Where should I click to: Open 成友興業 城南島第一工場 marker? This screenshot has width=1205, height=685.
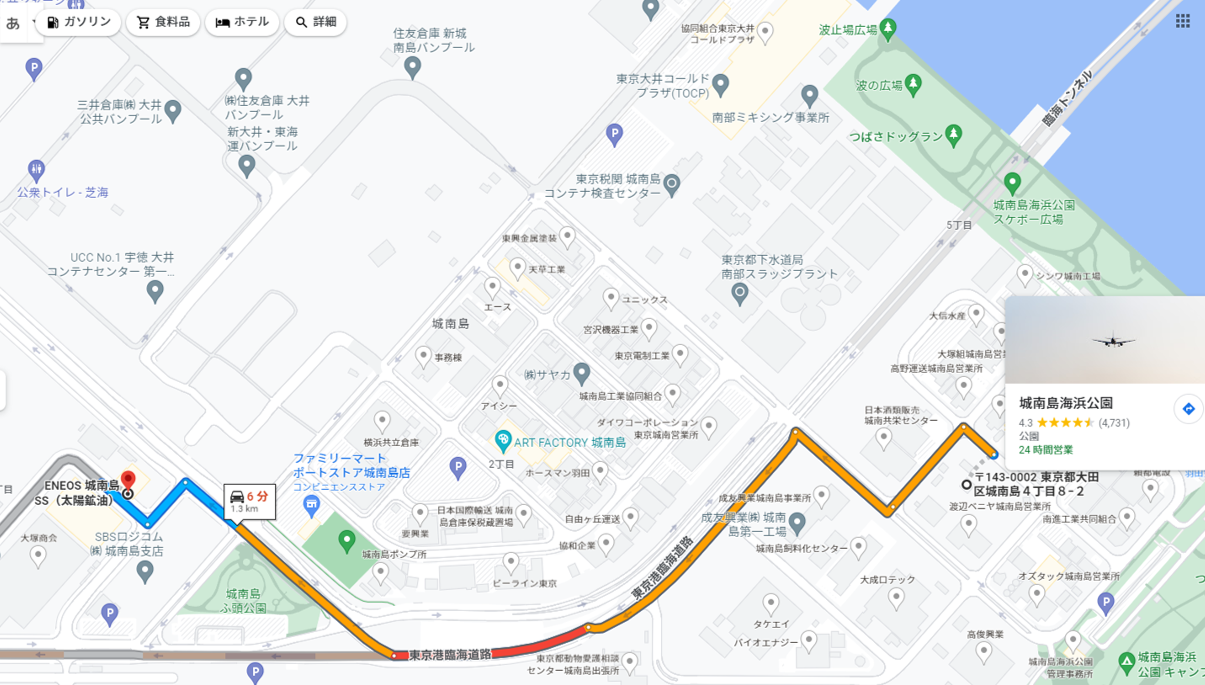[797, 522]
